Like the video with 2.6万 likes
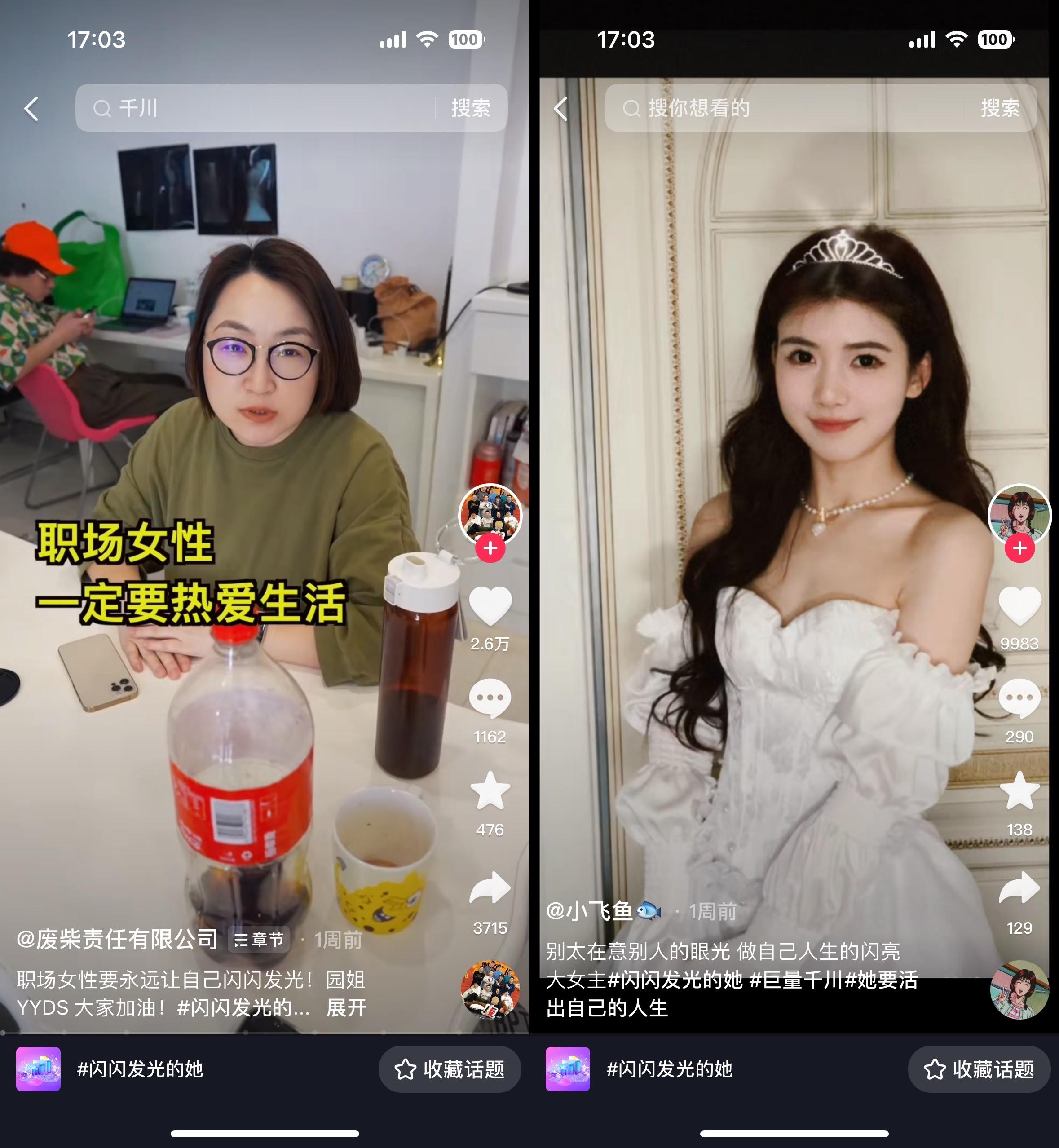Screen dimensions: 1059x1148 pos(490,606)
